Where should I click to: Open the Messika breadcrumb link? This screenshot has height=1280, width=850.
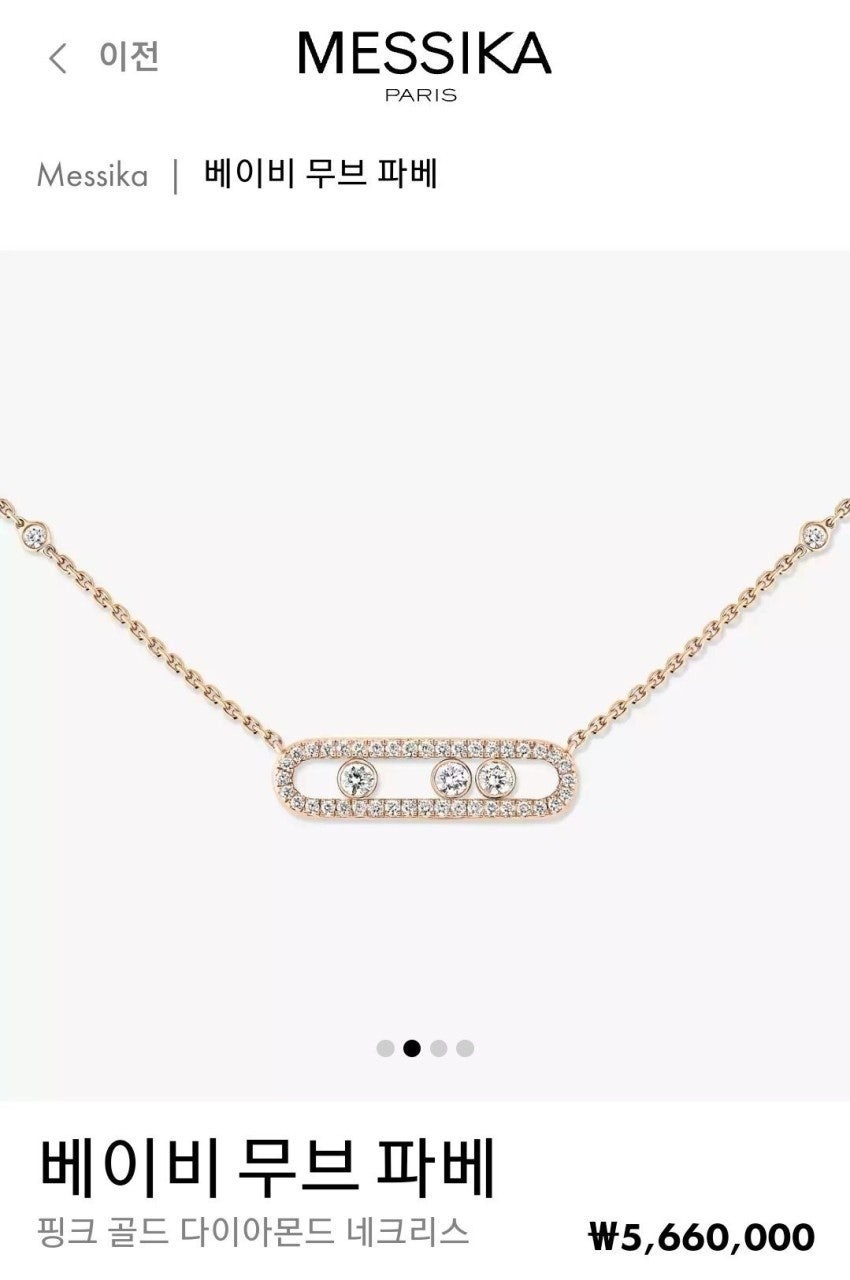tap(92, 176)
